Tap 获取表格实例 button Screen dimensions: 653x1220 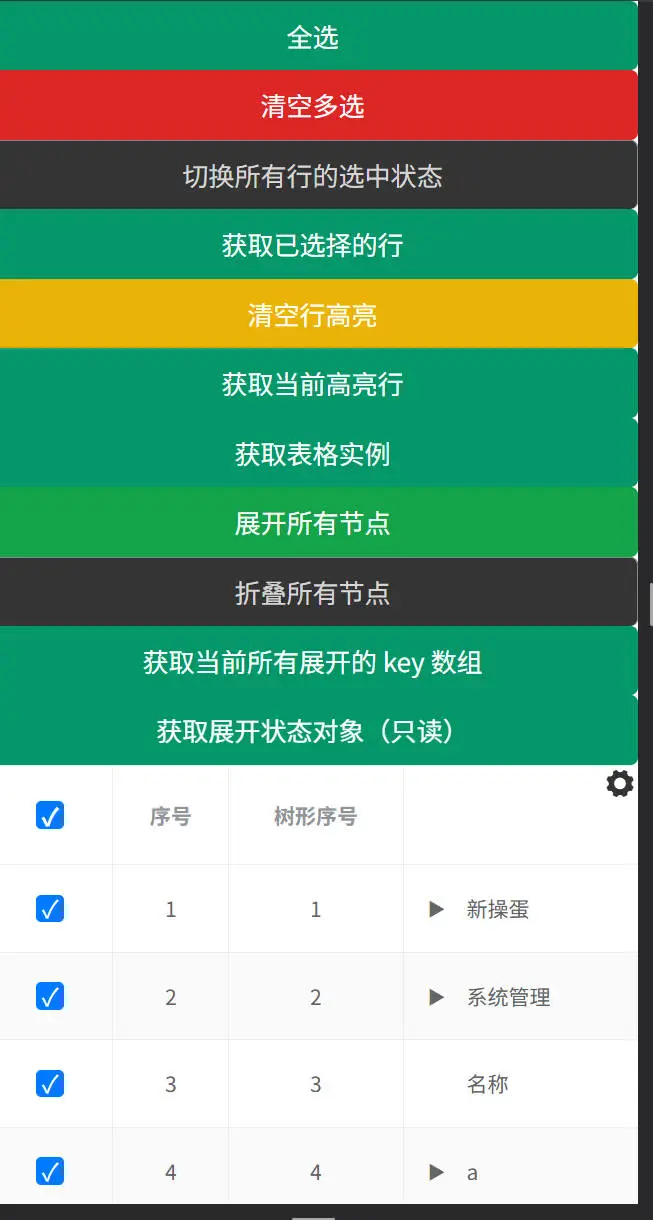313,454
